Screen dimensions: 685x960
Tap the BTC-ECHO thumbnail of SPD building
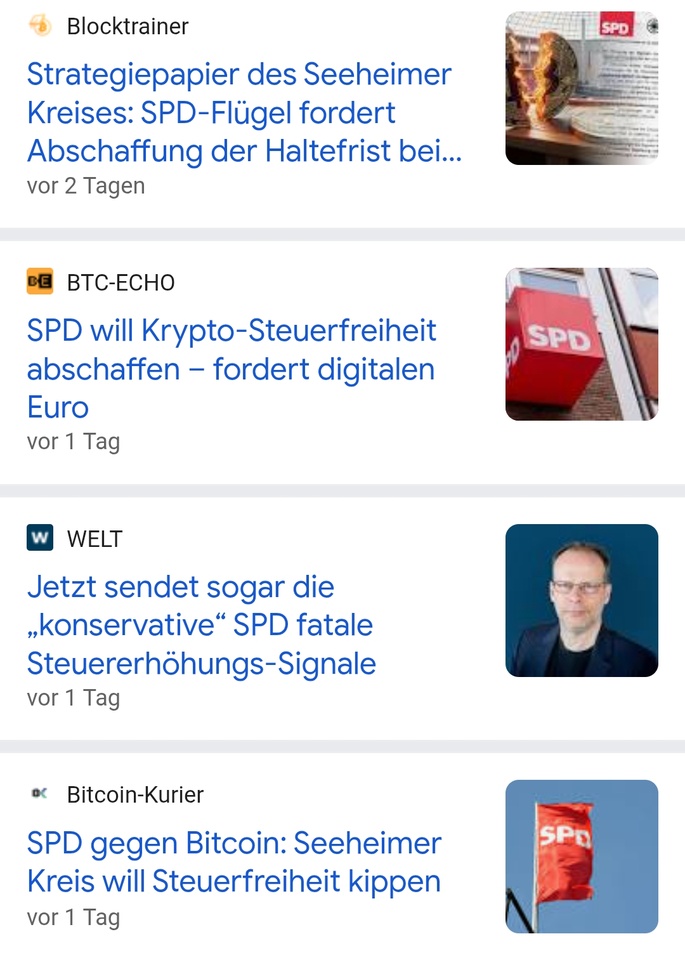click(x=581, y=344)
